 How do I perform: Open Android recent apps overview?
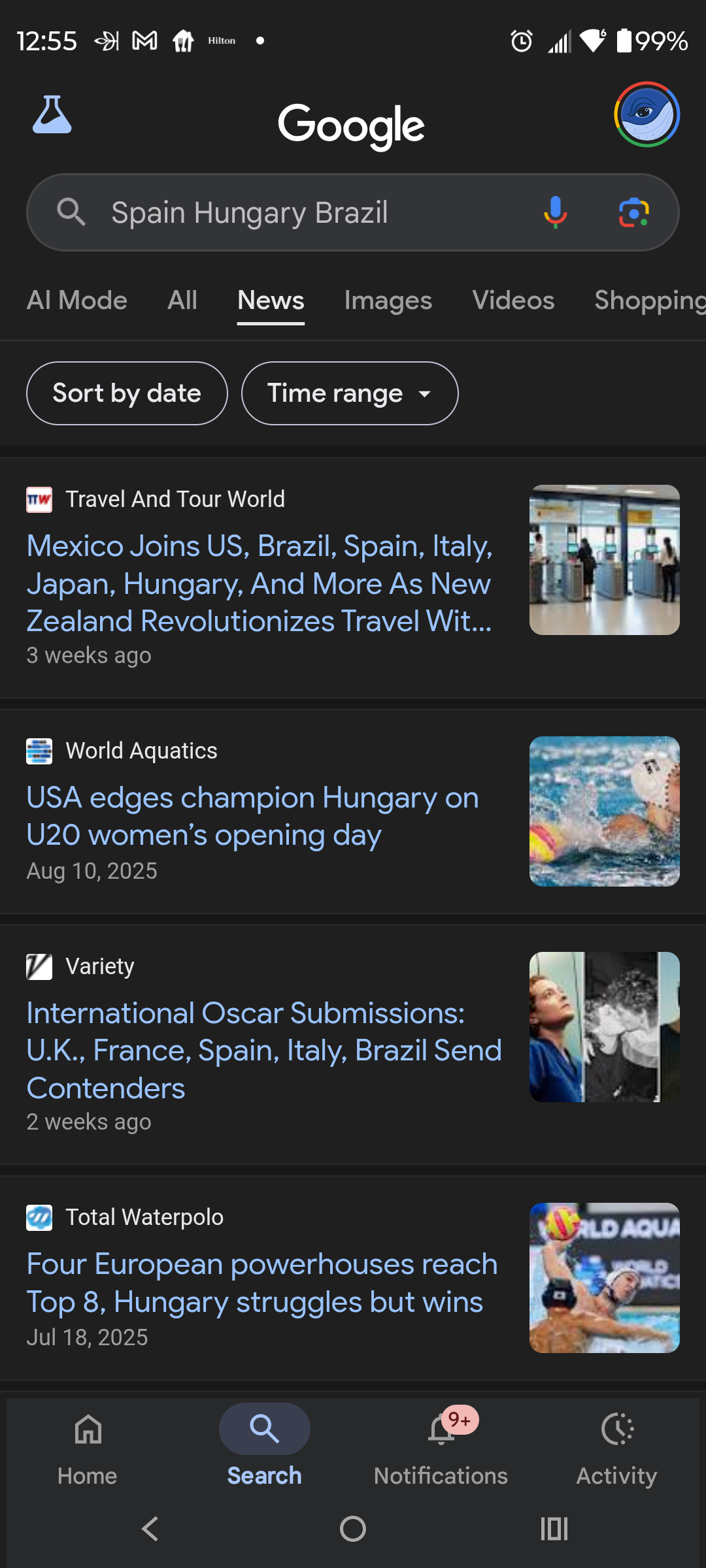click(x=553, y=1529)
